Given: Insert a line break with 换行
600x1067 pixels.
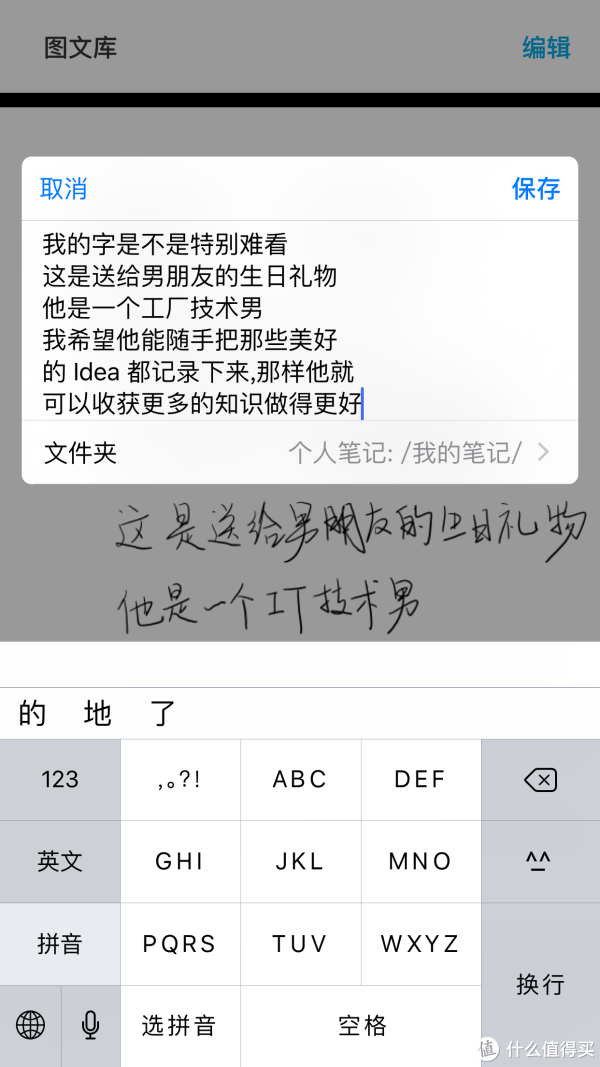Looking at the screenshot, I should coord(541,985).
